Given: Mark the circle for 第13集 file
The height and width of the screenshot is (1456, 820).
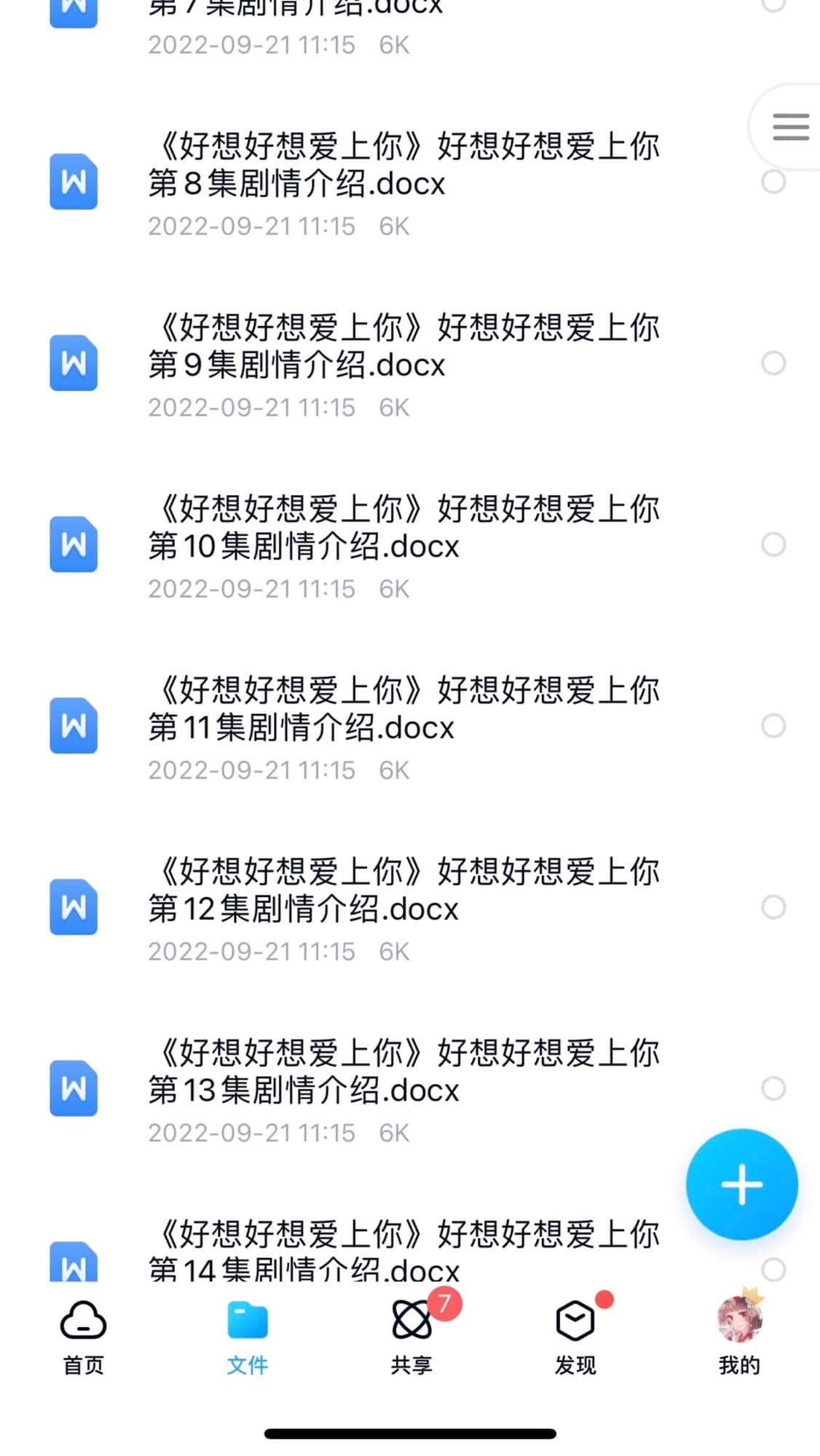Looking at the screenshot, I should tap(773, 1088).
